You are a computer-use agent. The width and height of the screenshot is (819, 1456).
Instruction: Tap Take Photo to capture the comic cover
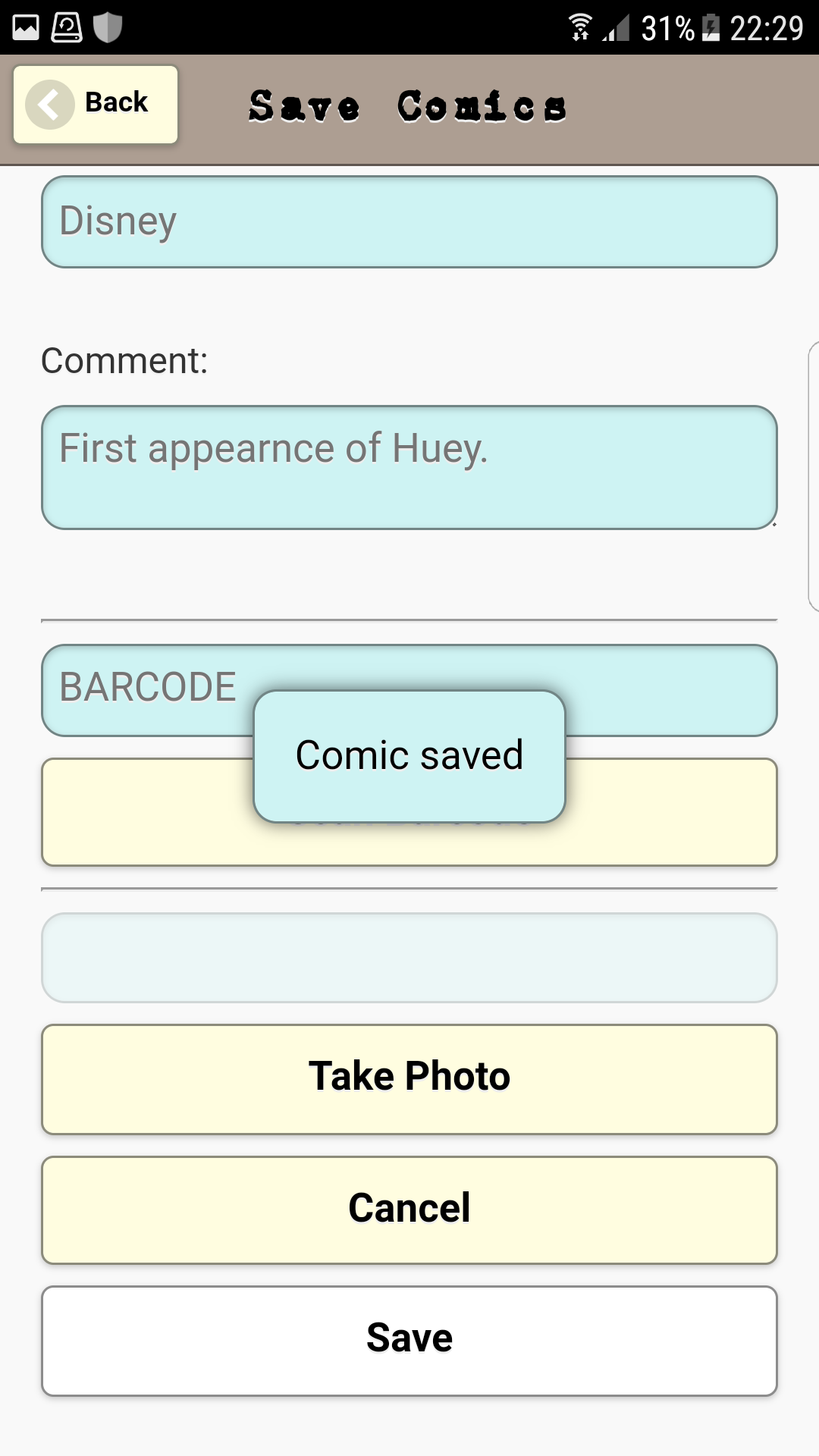click(x=409, y=1077)
